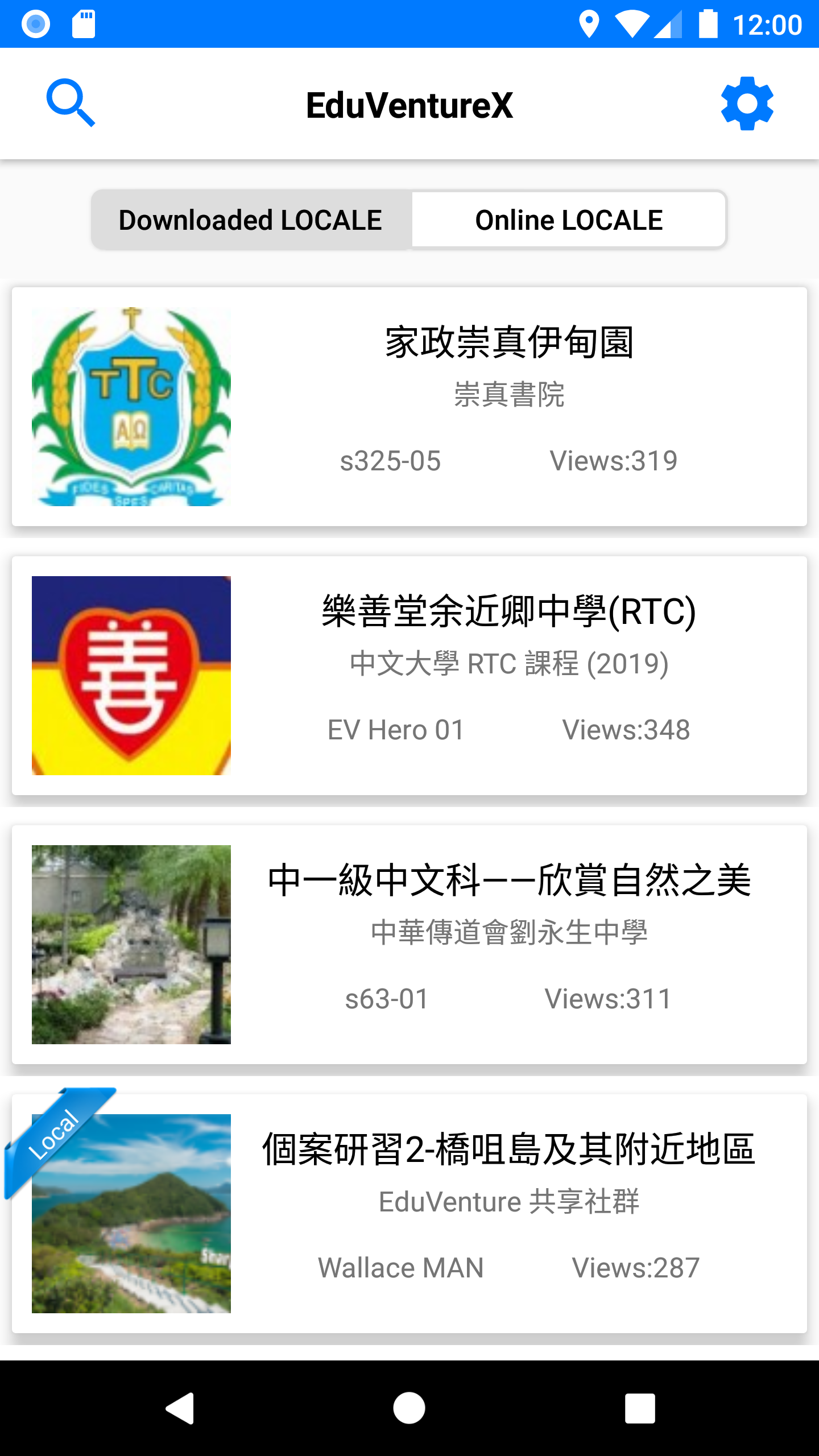
Task: Select the Online LOCALE tab
Action: pyautogui.click(x=569, y=220)
